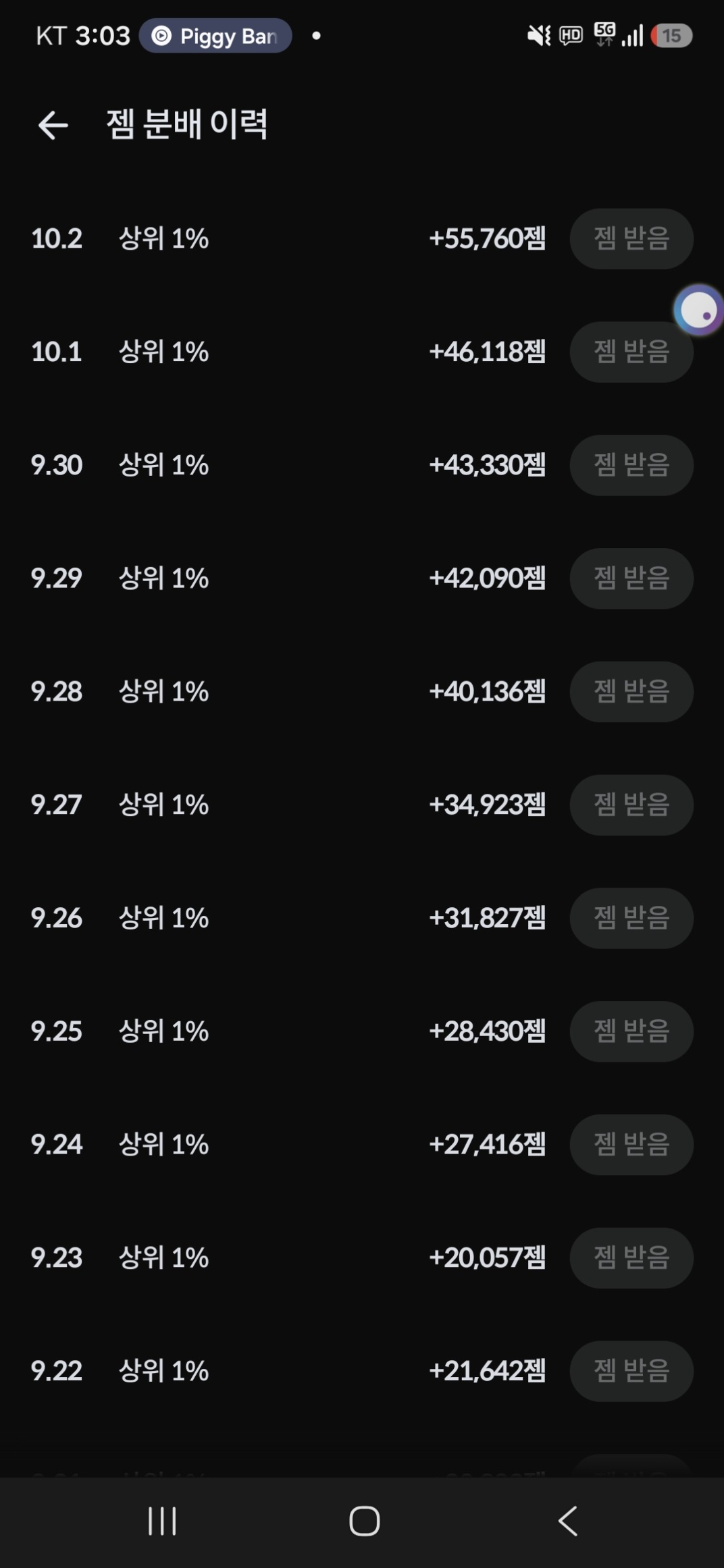
Task: Open recent apps from navigation bar
Action: coord(162,1521)
